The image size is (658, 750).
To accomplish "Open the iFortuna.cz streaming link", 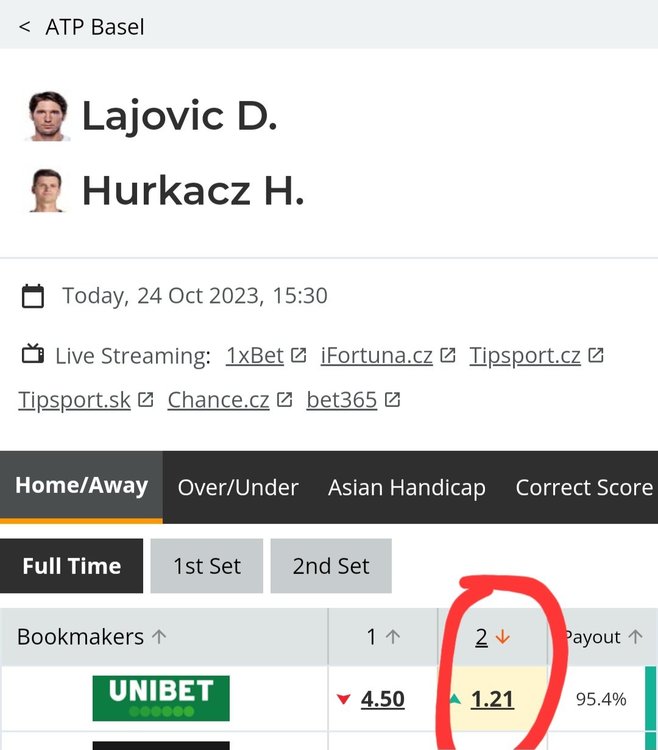I will pos(377,355).
